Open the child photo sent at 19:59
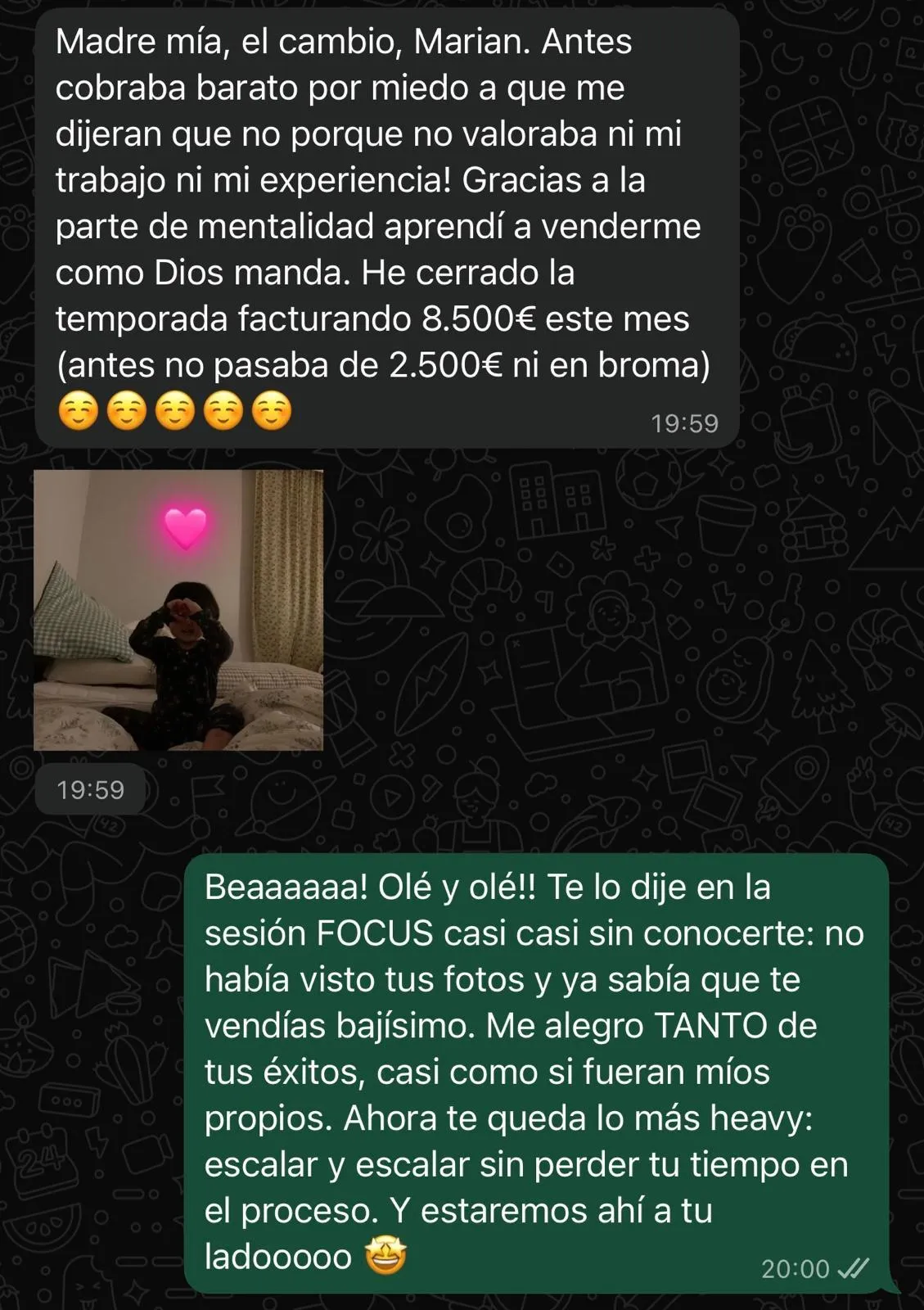The image size is (924, 1310). click(178, 610)
